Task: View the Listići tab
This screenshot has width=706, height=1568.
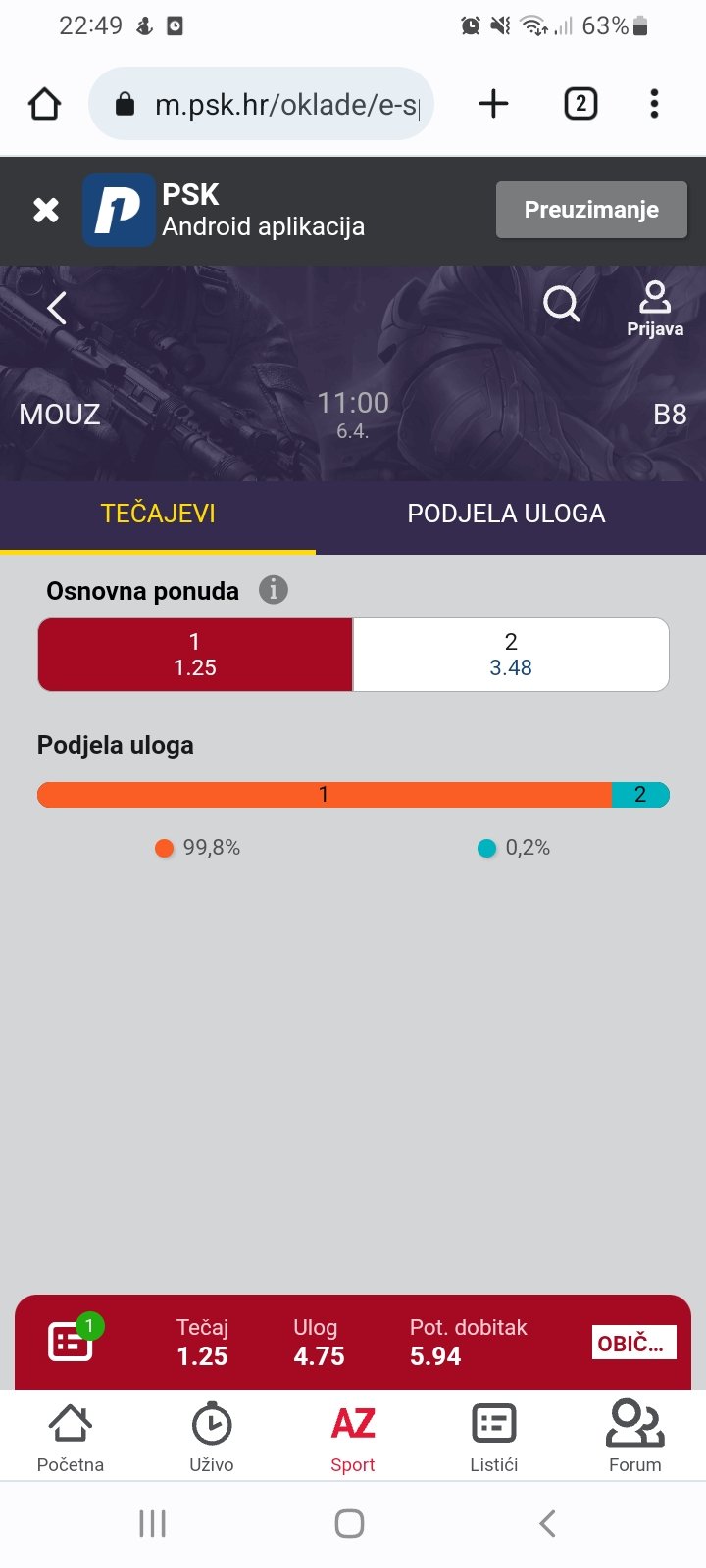Action: 494,1437
